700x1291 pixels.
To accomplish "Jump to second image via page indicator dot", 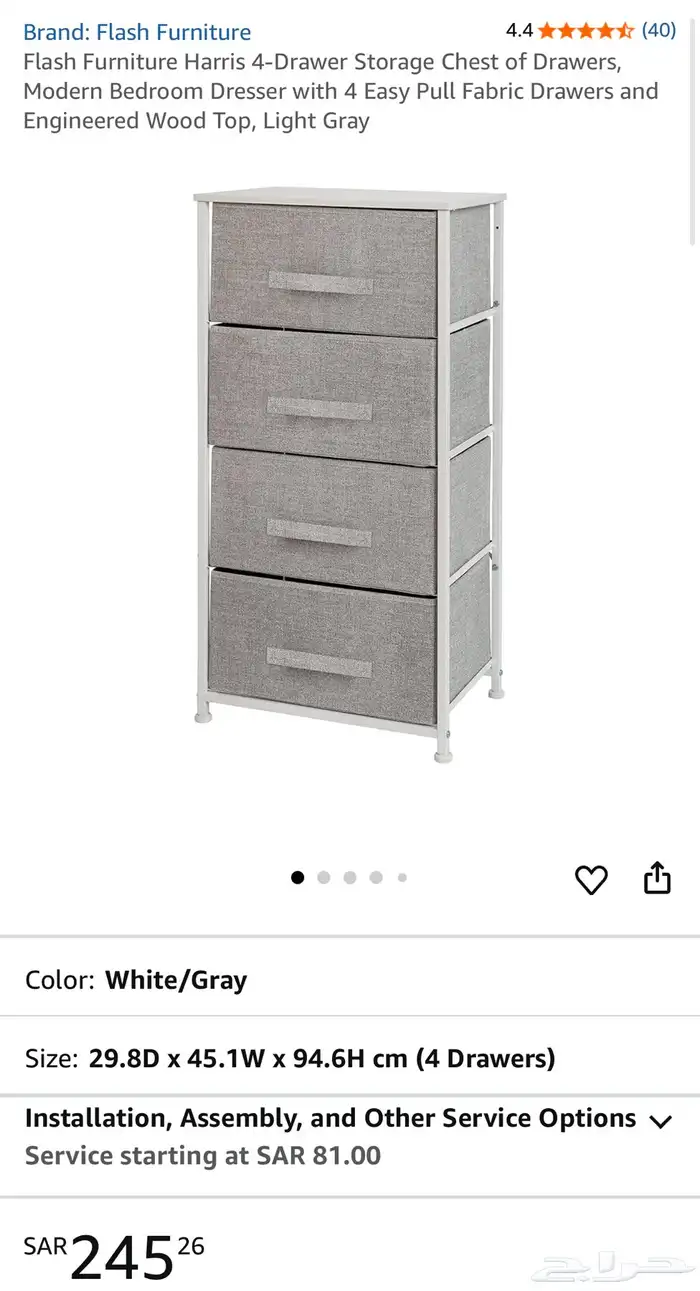I will [x=324, y=878].
